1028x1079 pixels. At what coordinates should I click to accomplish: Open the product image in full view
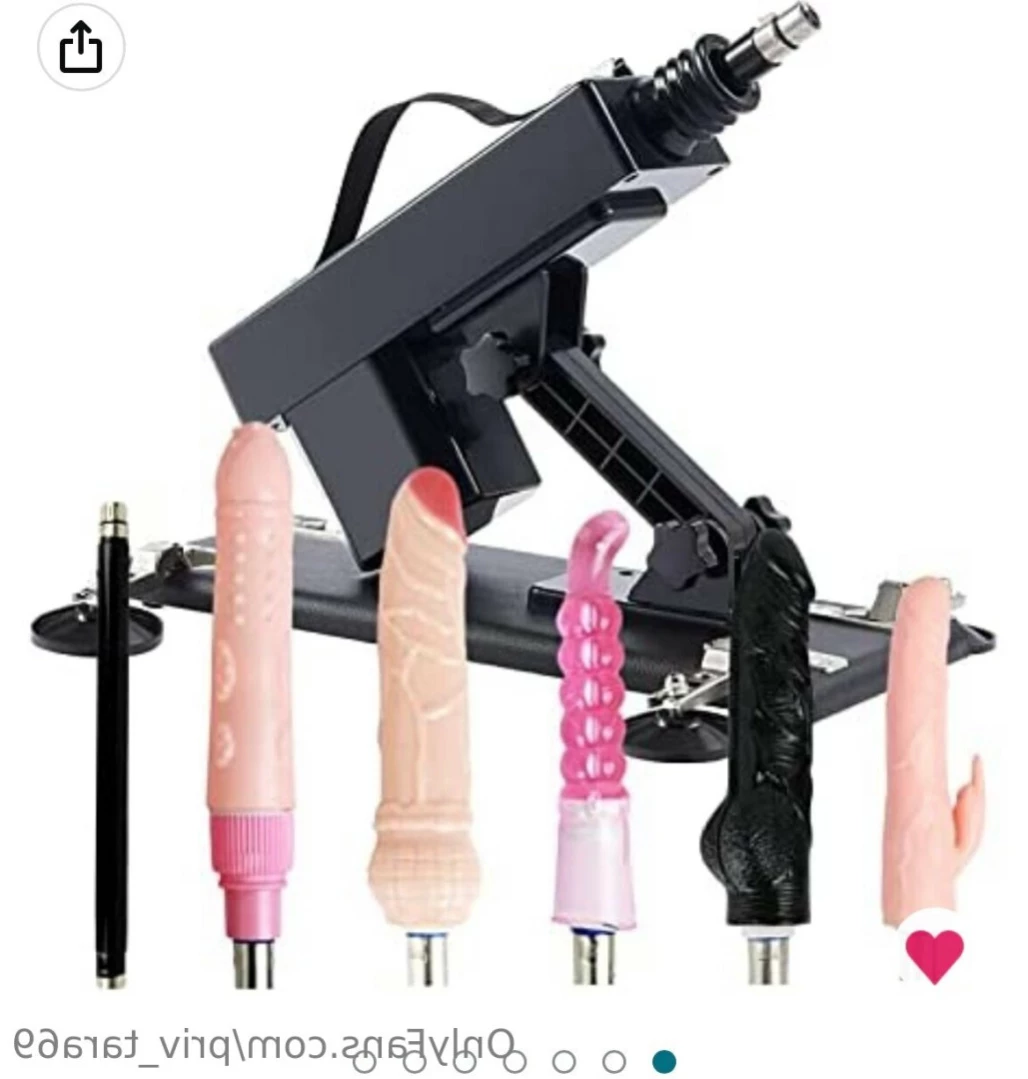512,500
